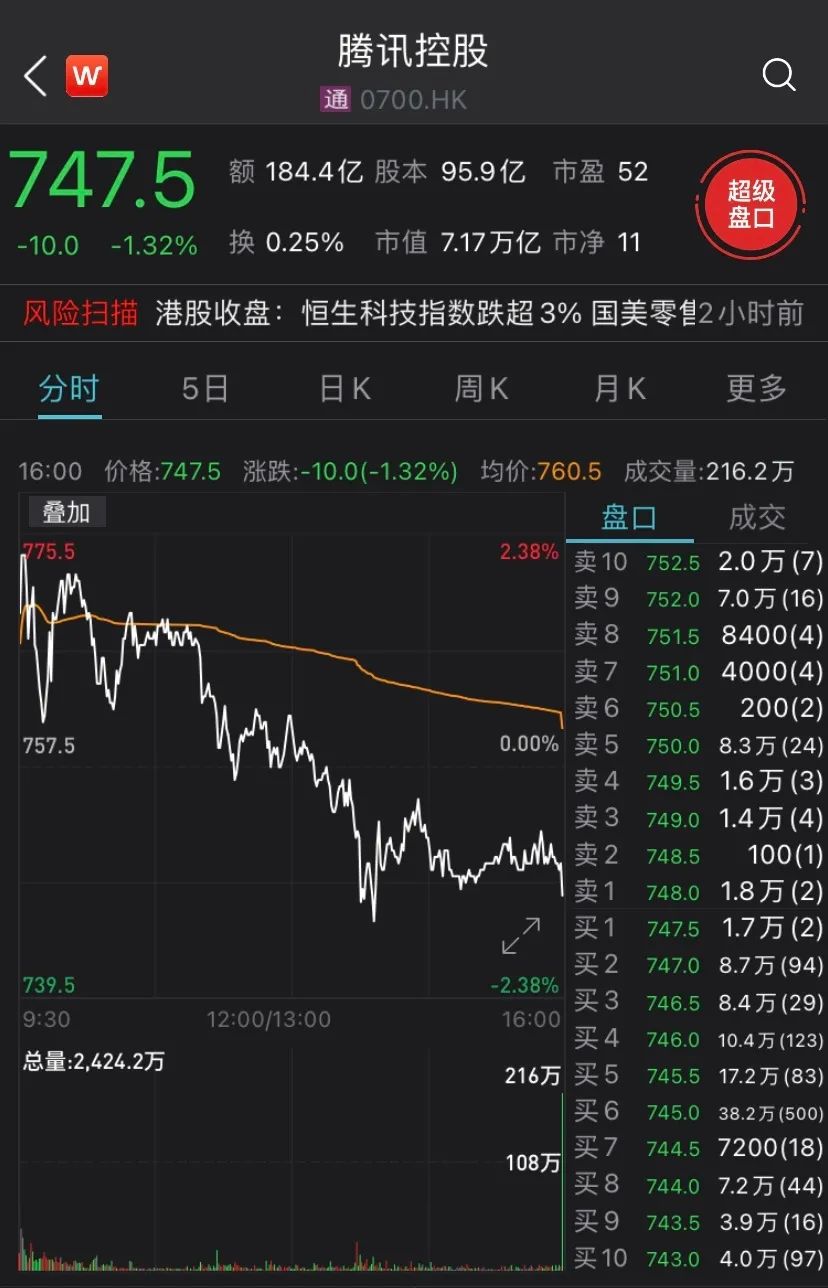Go back using the top-left arrow
Viewport: 828px width, 1288px height.
[x=36, y=76]
